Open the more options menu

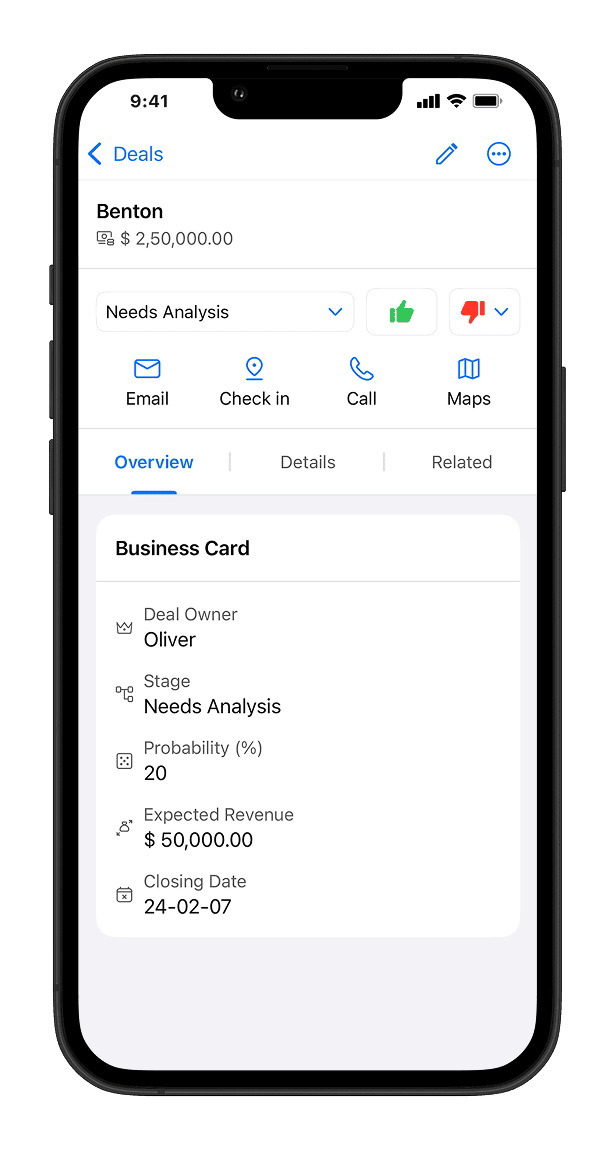(498, 154)
